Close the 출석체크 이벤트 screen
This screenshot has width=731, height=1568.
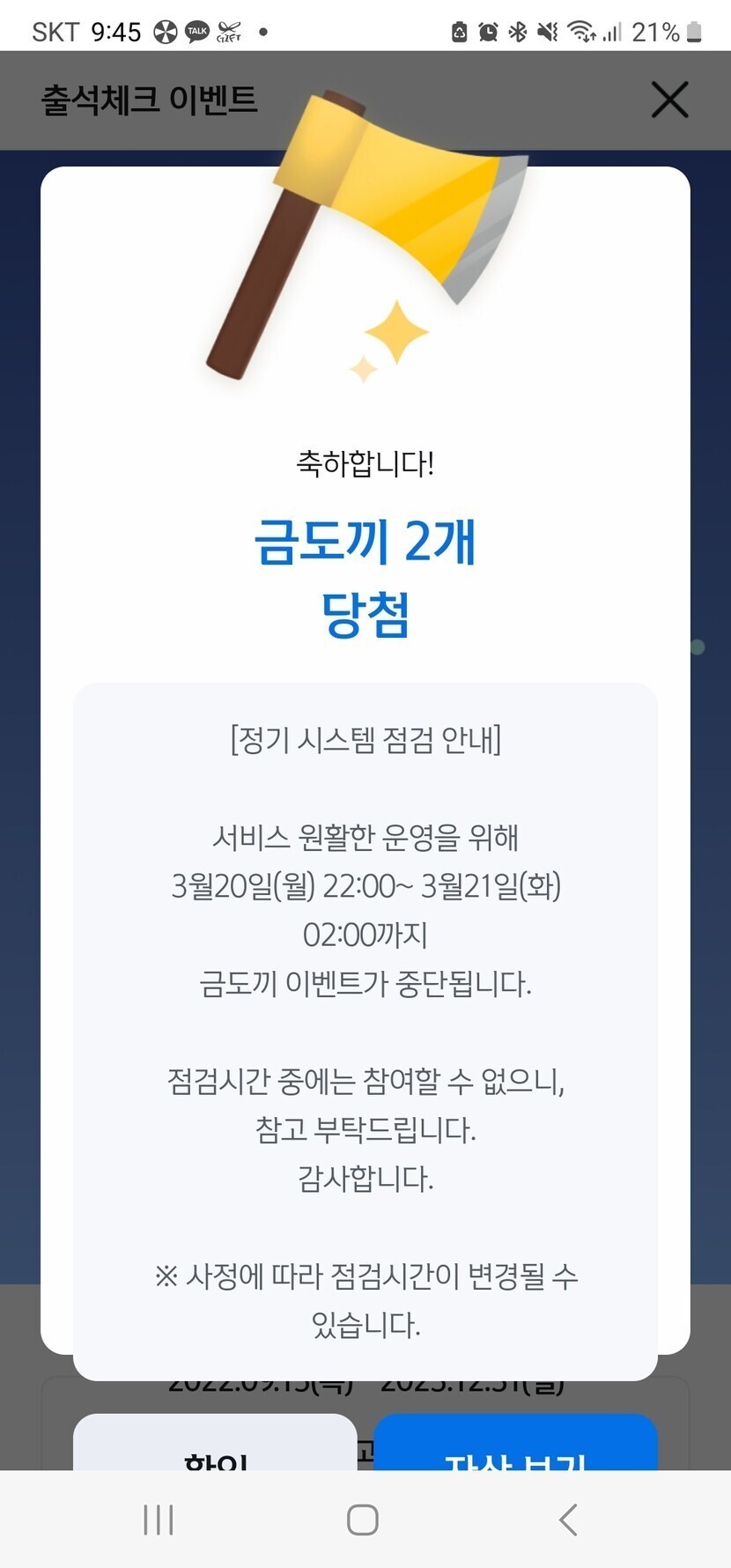click(x=669, y=100)
